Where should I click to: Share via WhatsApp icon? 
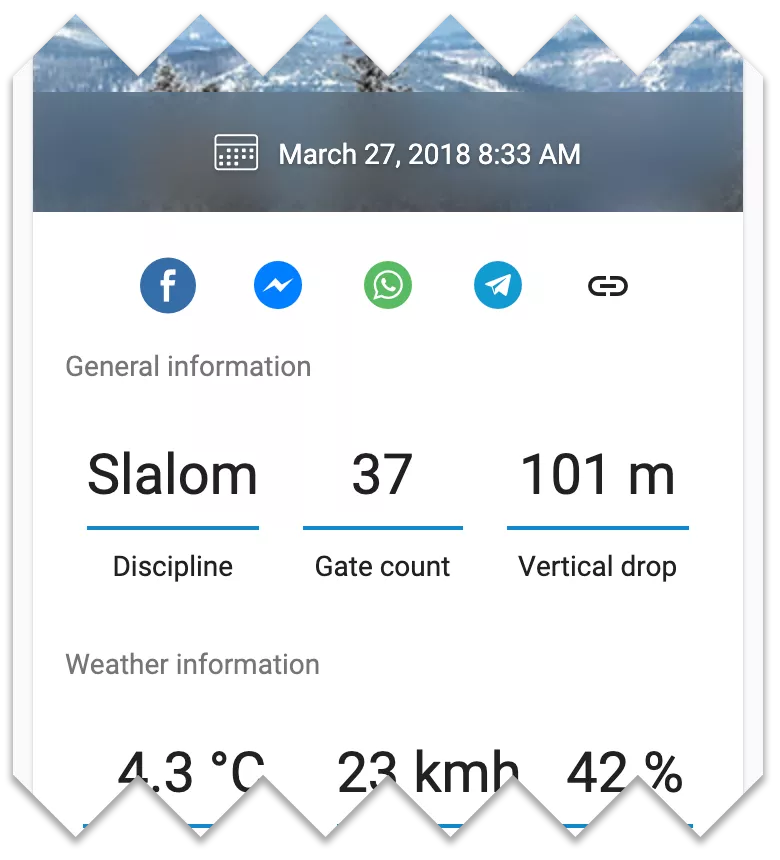[x=388, y=285]
